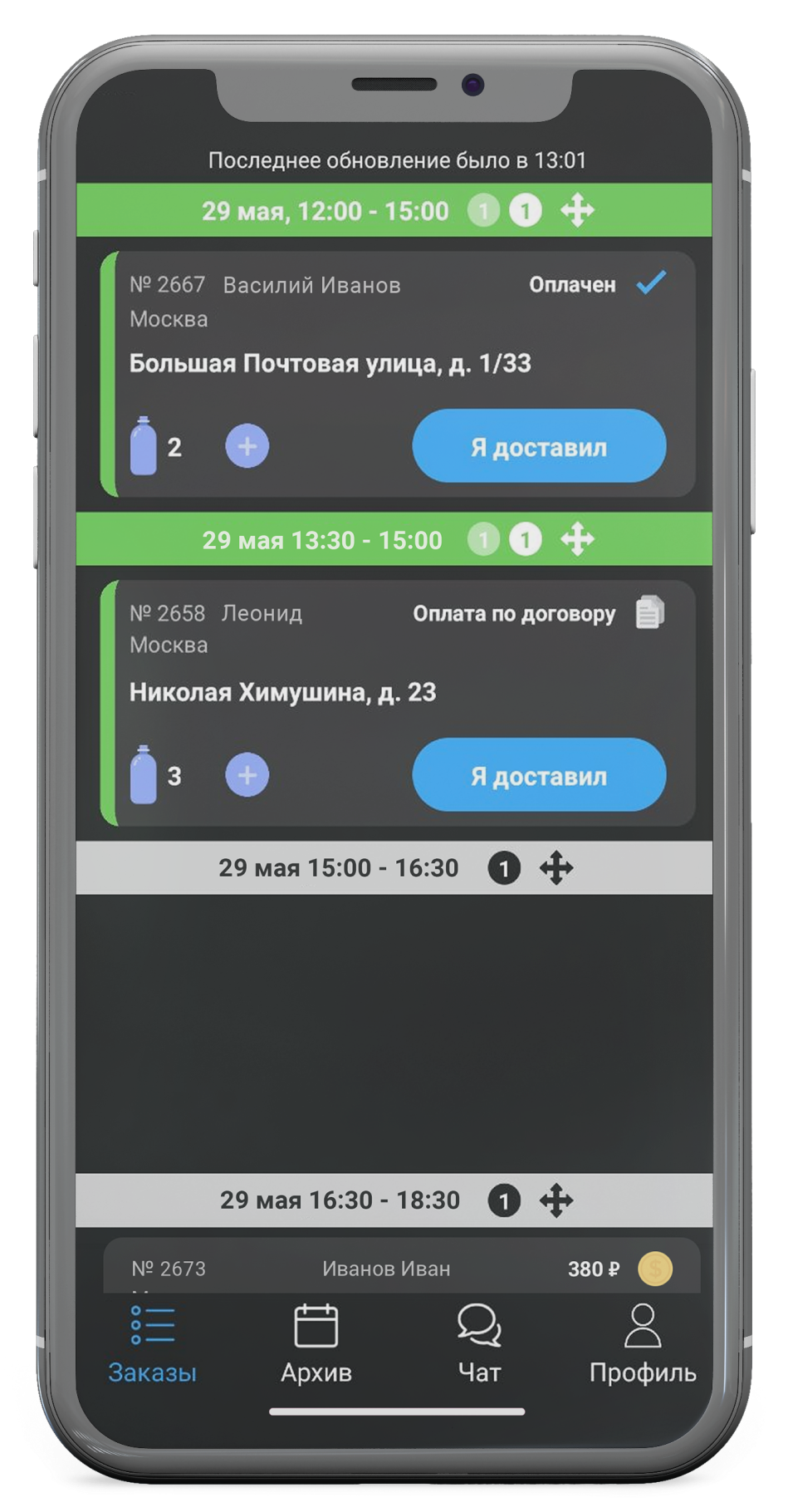Add a bottle to Василий Иванов's order
The width and height of the screenshot is (788, 1512).
coord(247,446)
